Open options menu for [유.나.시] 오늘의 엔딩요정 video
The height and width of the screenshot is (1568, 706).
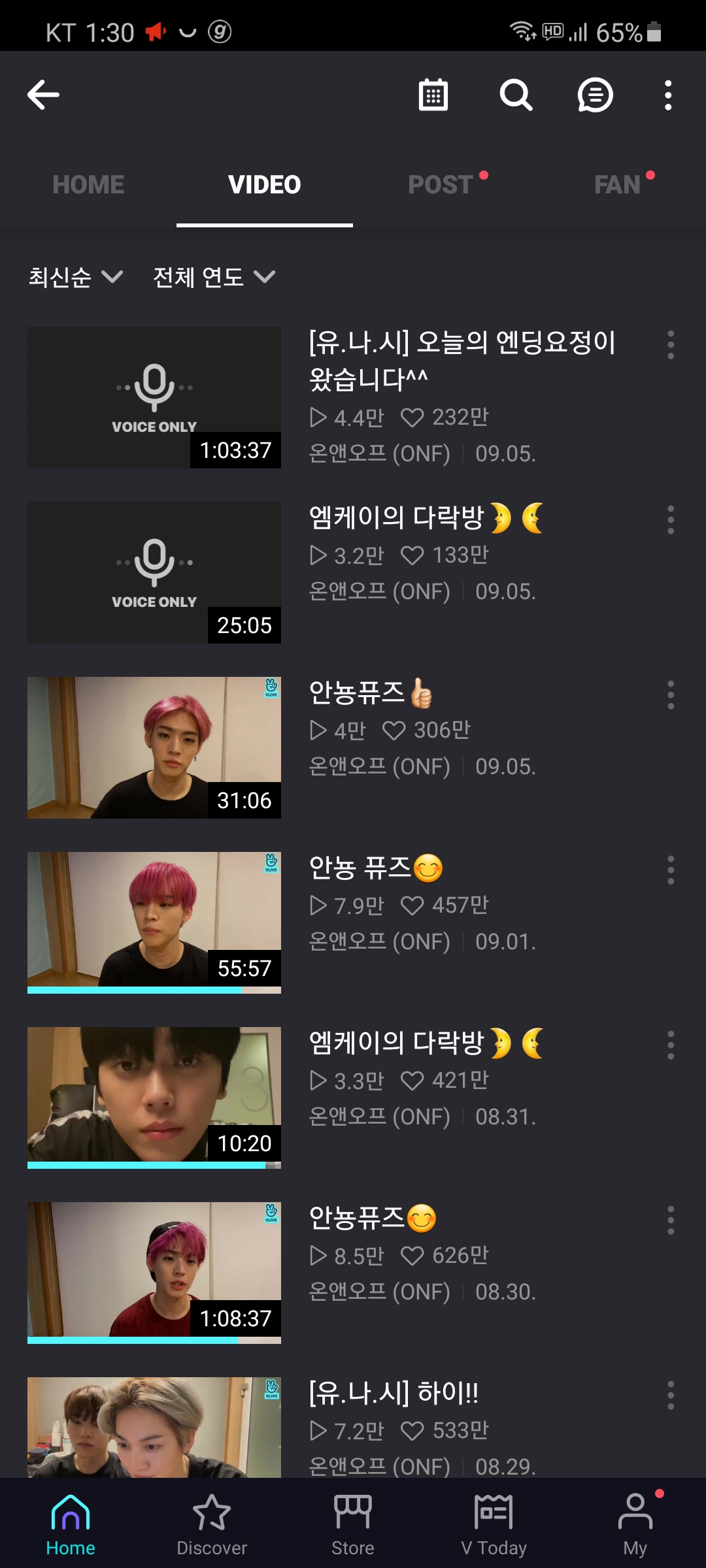pyautogui.click(x=671, y=343)
